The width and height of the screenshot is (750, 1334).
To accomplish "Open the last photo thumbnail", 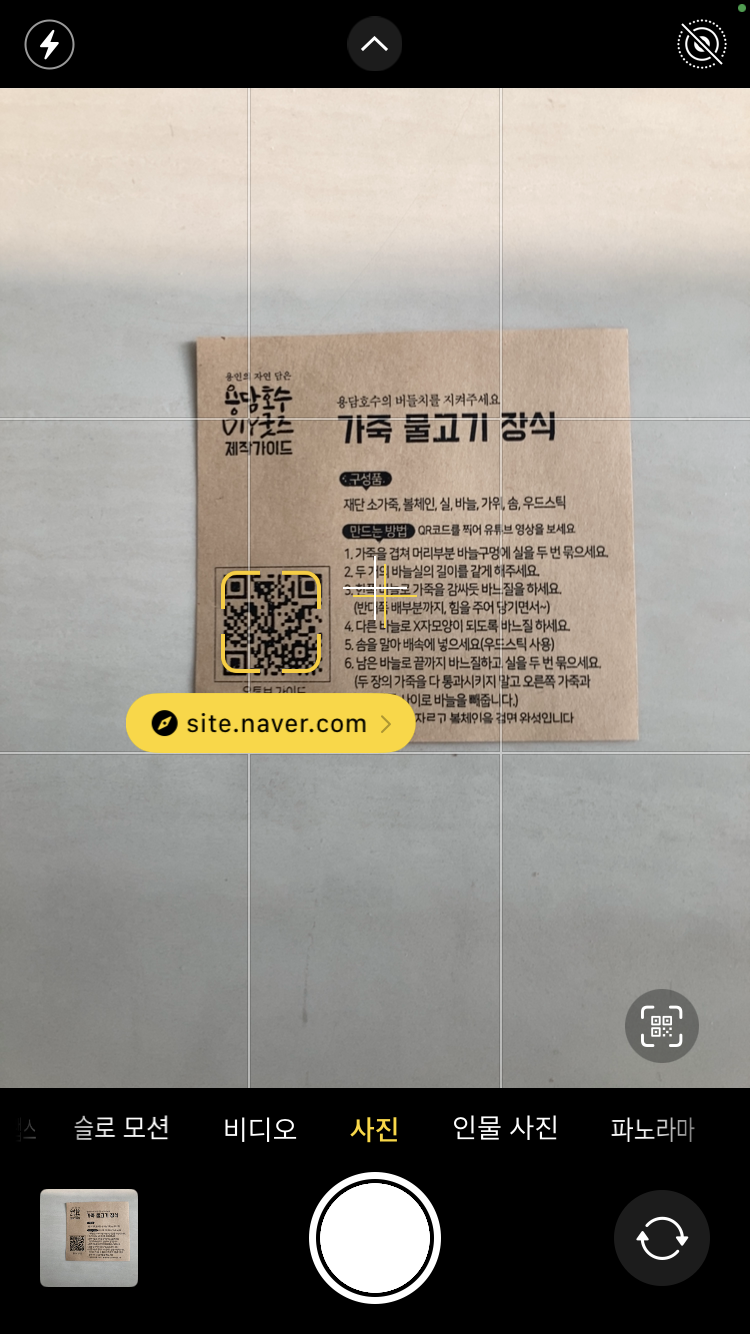I will (x=89, y=1237).
